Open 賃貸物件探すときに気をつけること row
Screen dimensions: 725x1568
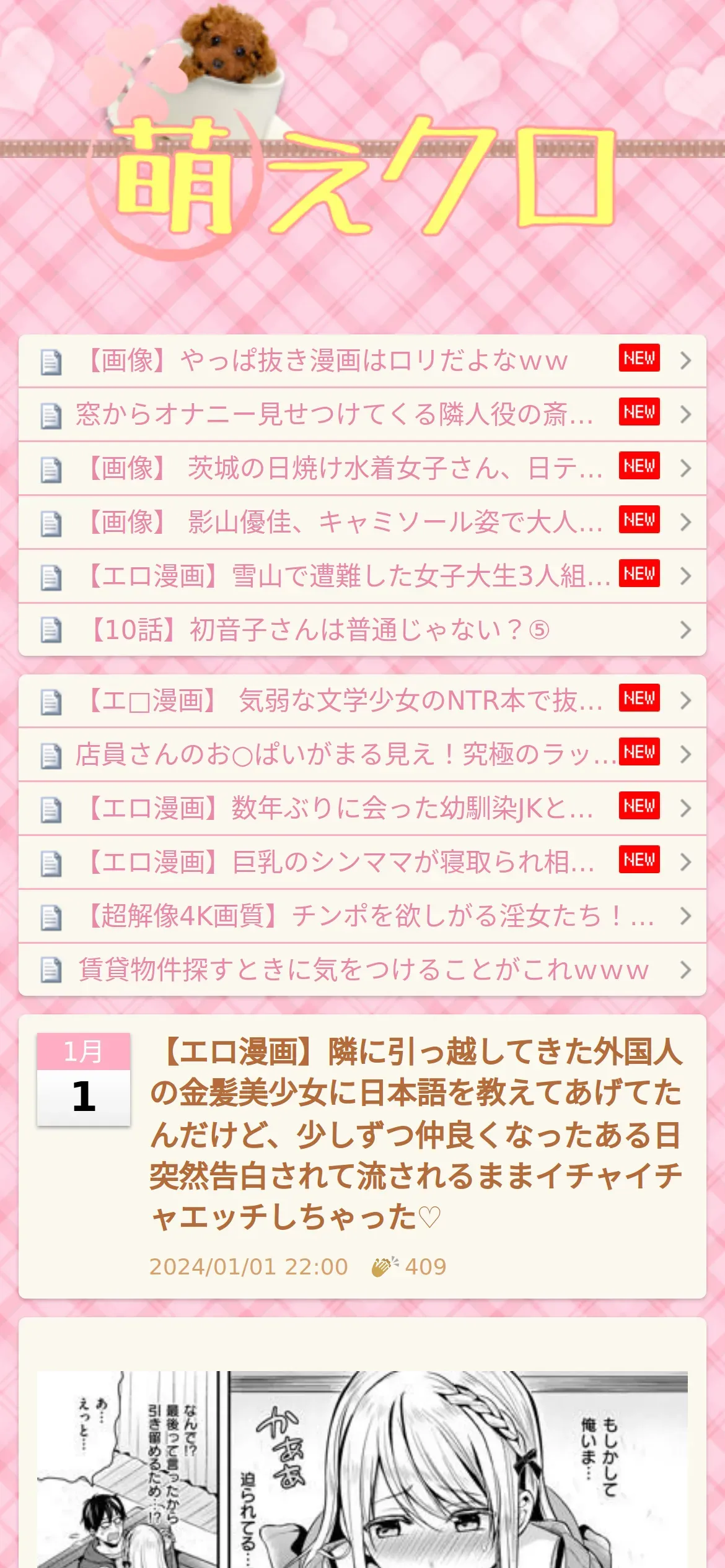click(362, 970)
